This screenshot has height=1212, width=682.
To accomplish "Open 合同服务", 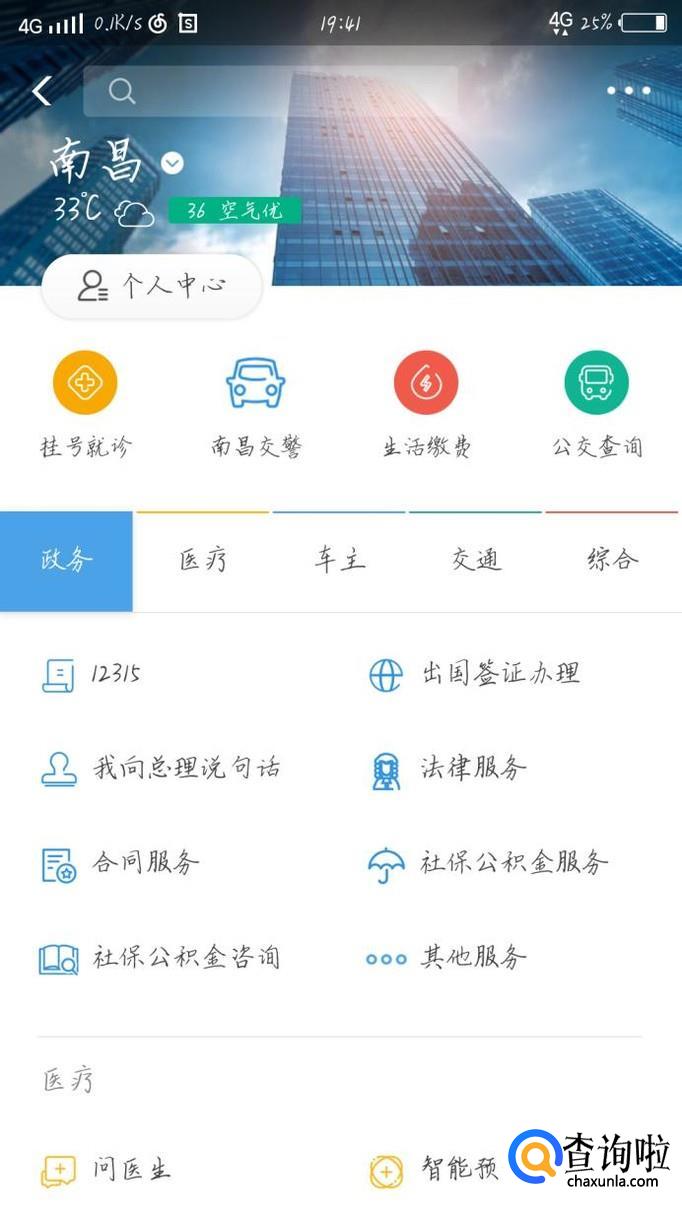I will pyautogui.click(x=146, y=863).
